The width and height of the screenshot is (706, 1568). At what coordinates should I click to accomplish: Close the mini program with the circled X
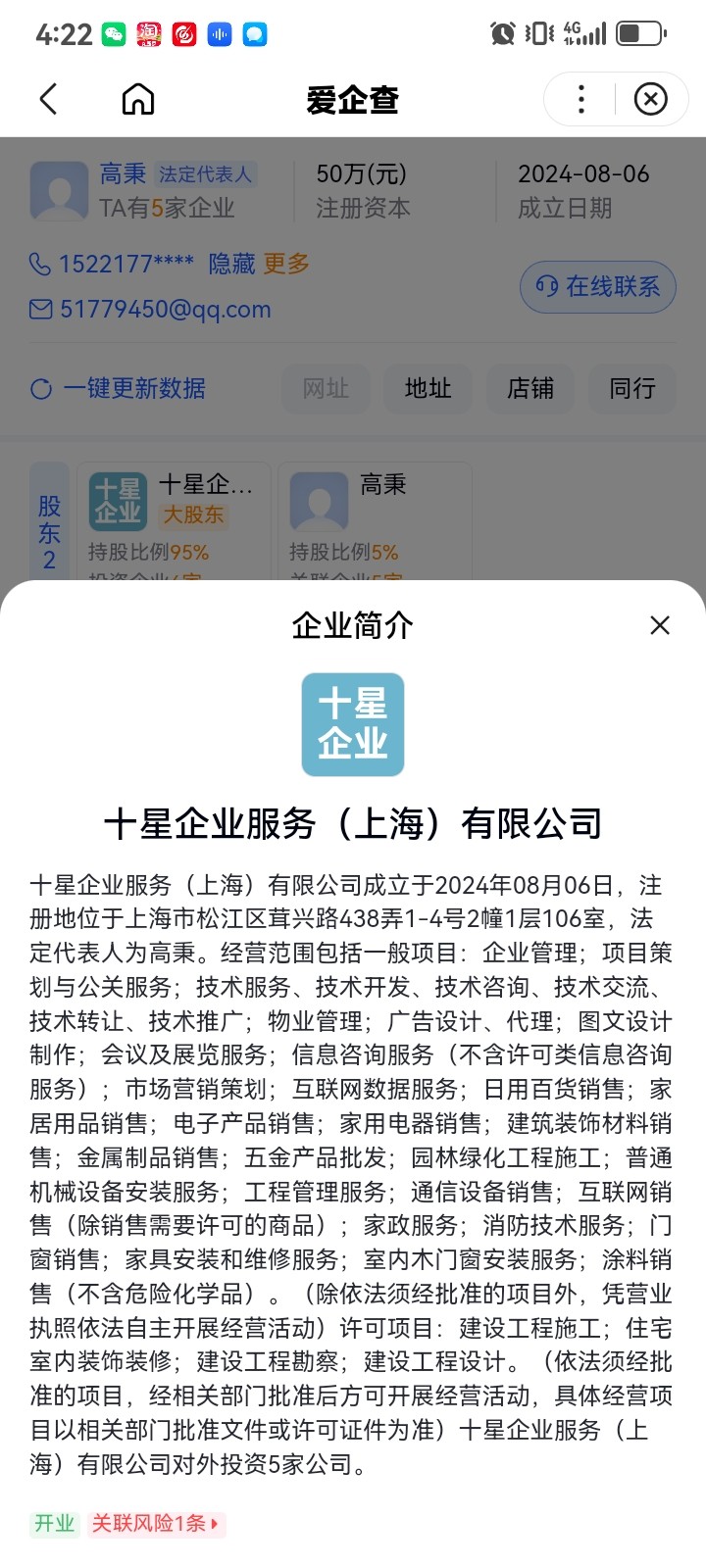650,99
